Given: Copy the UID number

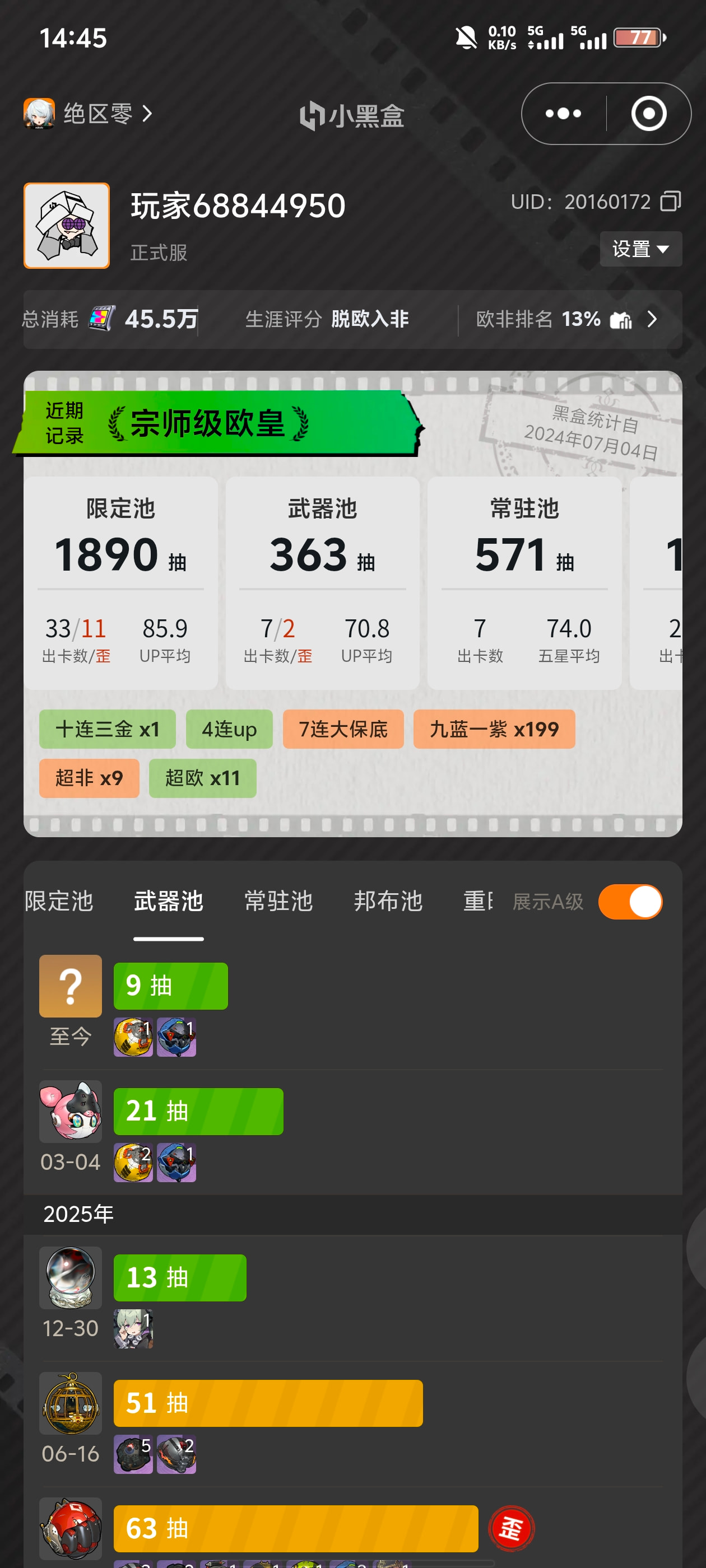Looking at the screenshot, I should (x=671, y=202).
